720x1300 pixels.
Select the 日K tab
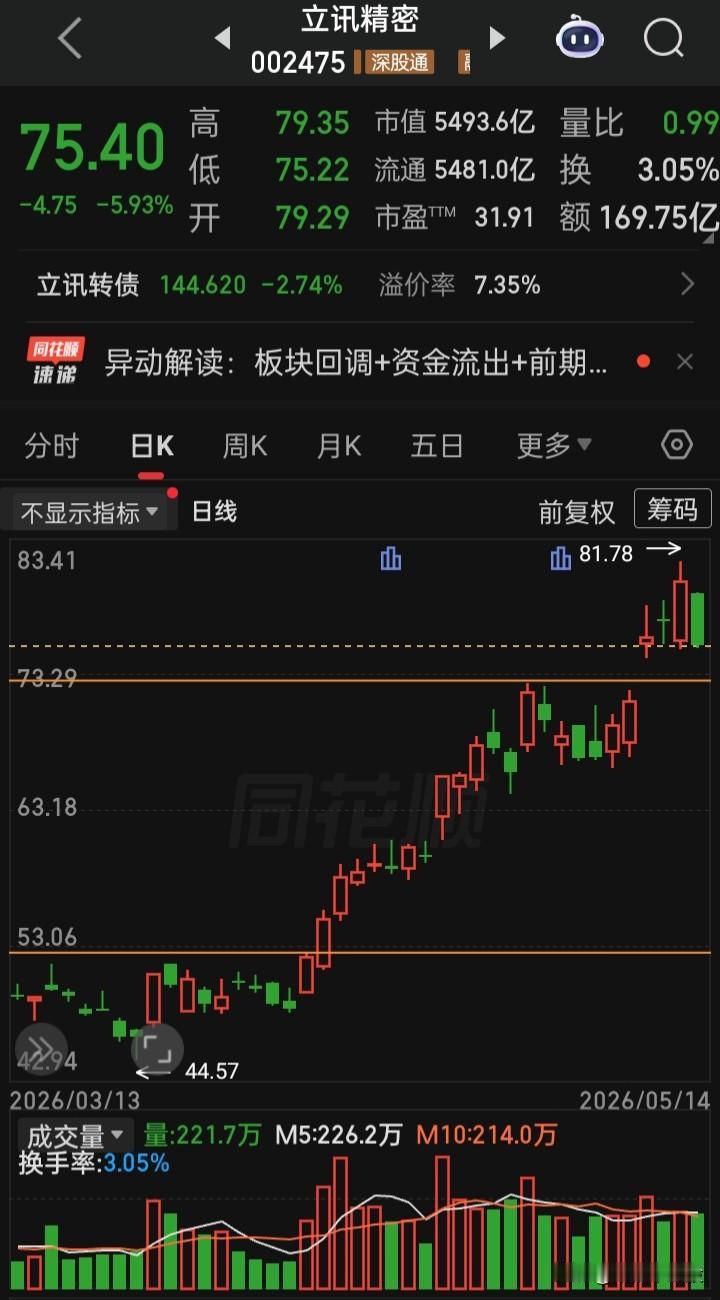(152, 446)
